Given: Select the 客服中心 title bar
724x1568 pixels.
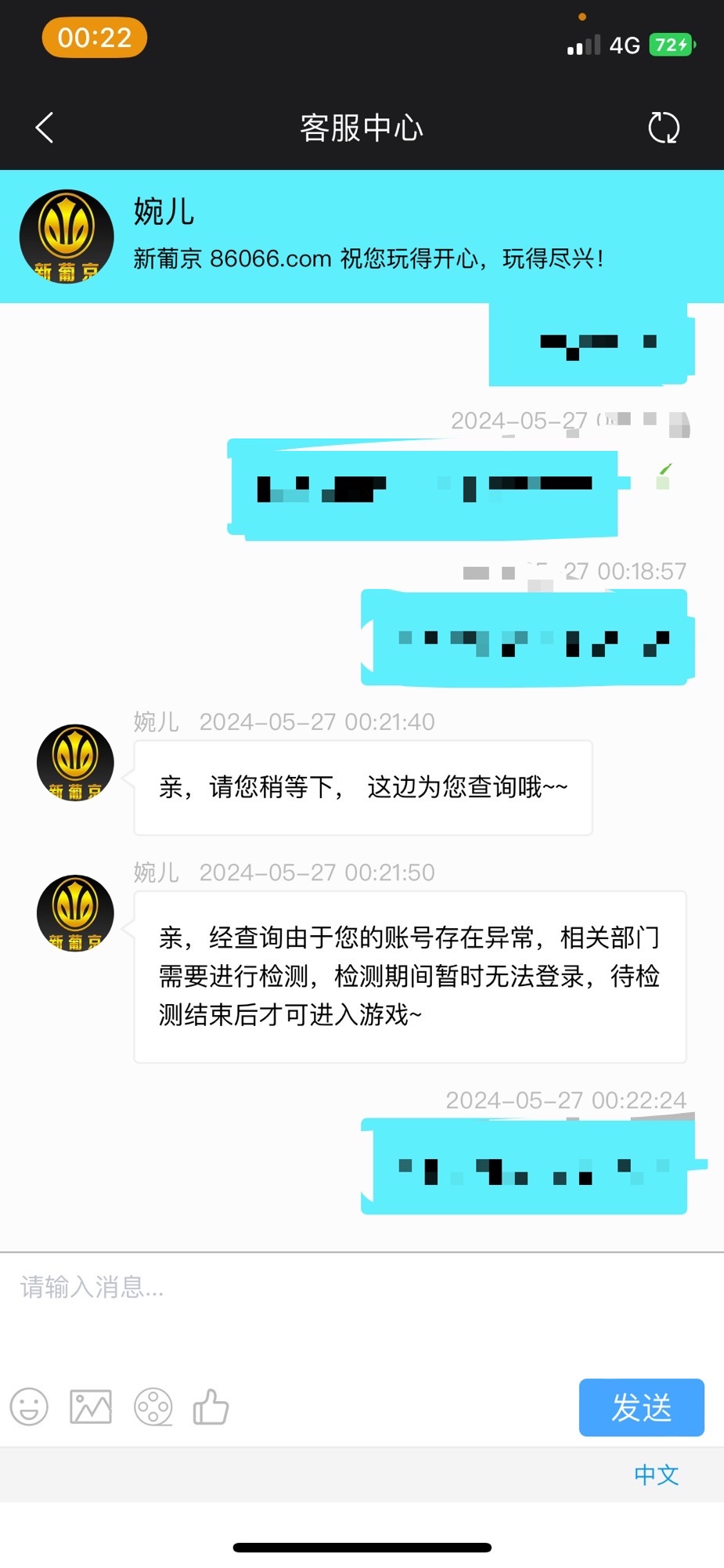Looking at the screenshot, I should pyautogui.click(x=362, y=127).
